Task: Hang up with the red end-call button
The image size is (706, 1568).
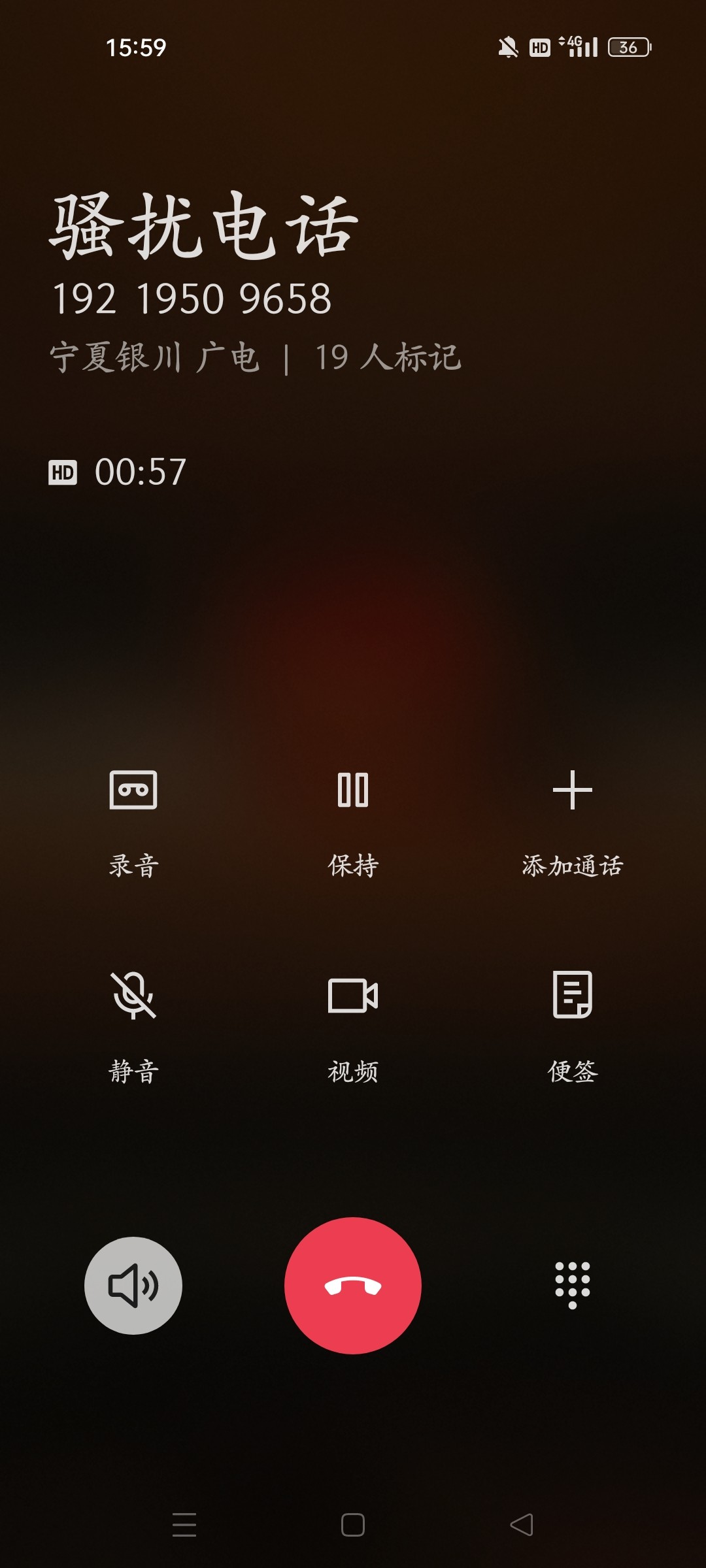Action: pyautogui.click(x=353, y=1285)
